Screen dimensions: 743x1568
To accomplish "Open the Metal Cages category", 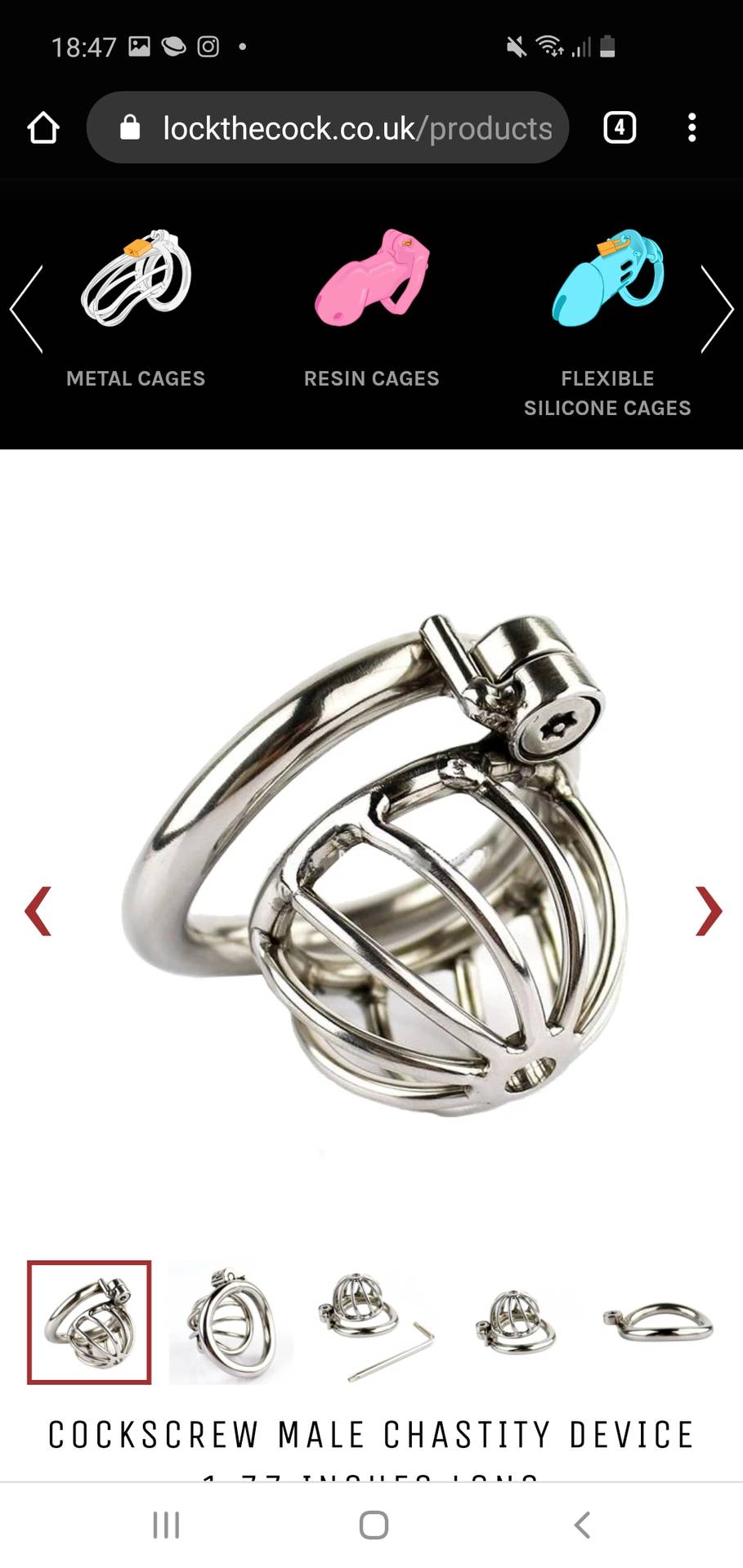I will 136,310.
